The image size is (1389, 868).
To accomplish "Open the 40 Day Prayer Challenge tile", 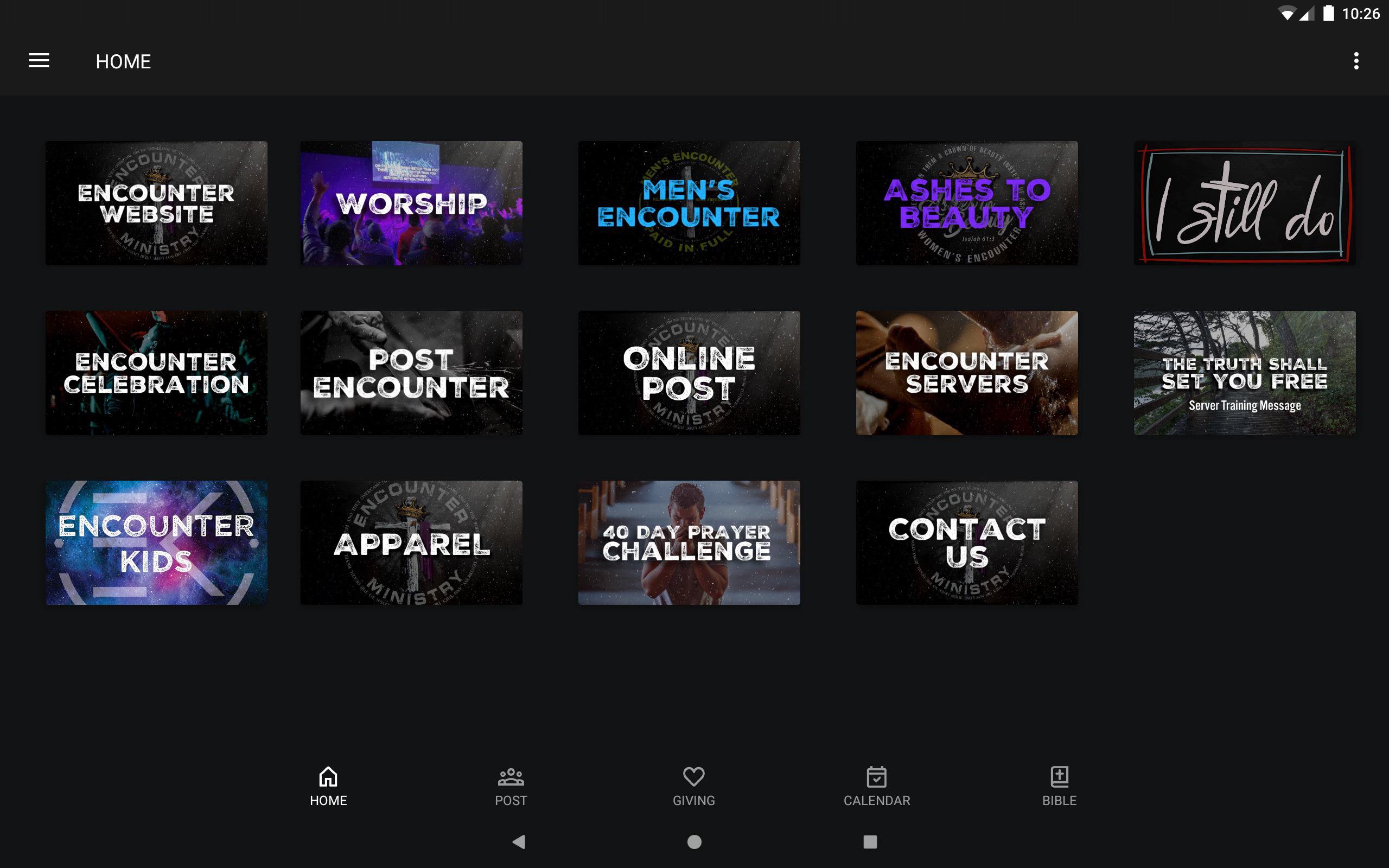I will tap(689, 542).
